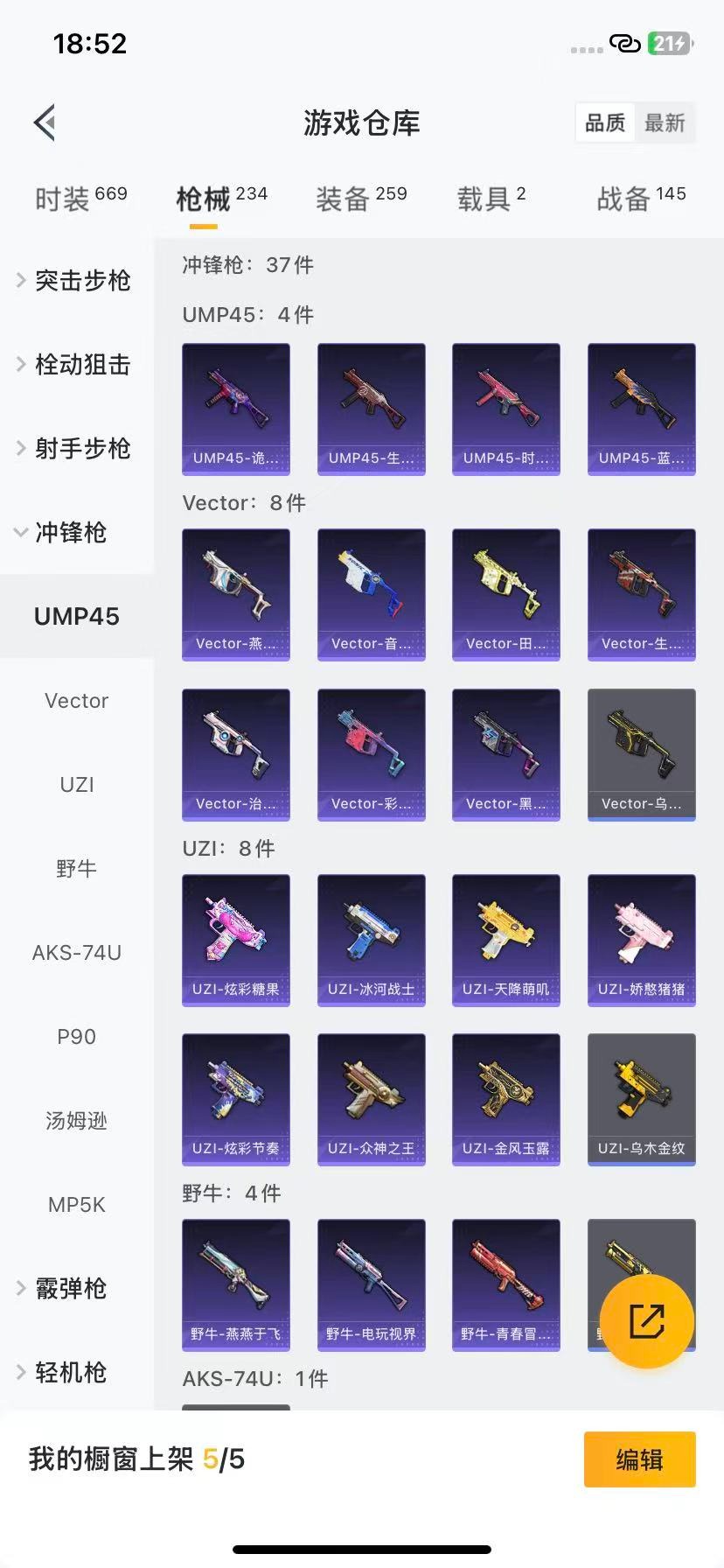724x1568 pixels.
Task: Open the UZI-炫彩糖果 skin
Action: 235,939
